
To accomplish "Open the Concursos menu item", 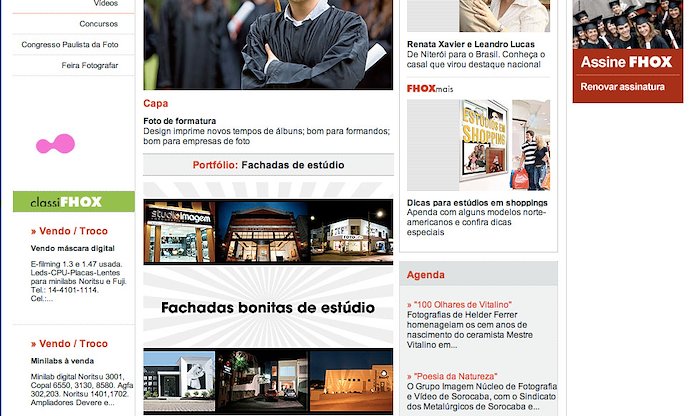I will click(x=98, y=23).
